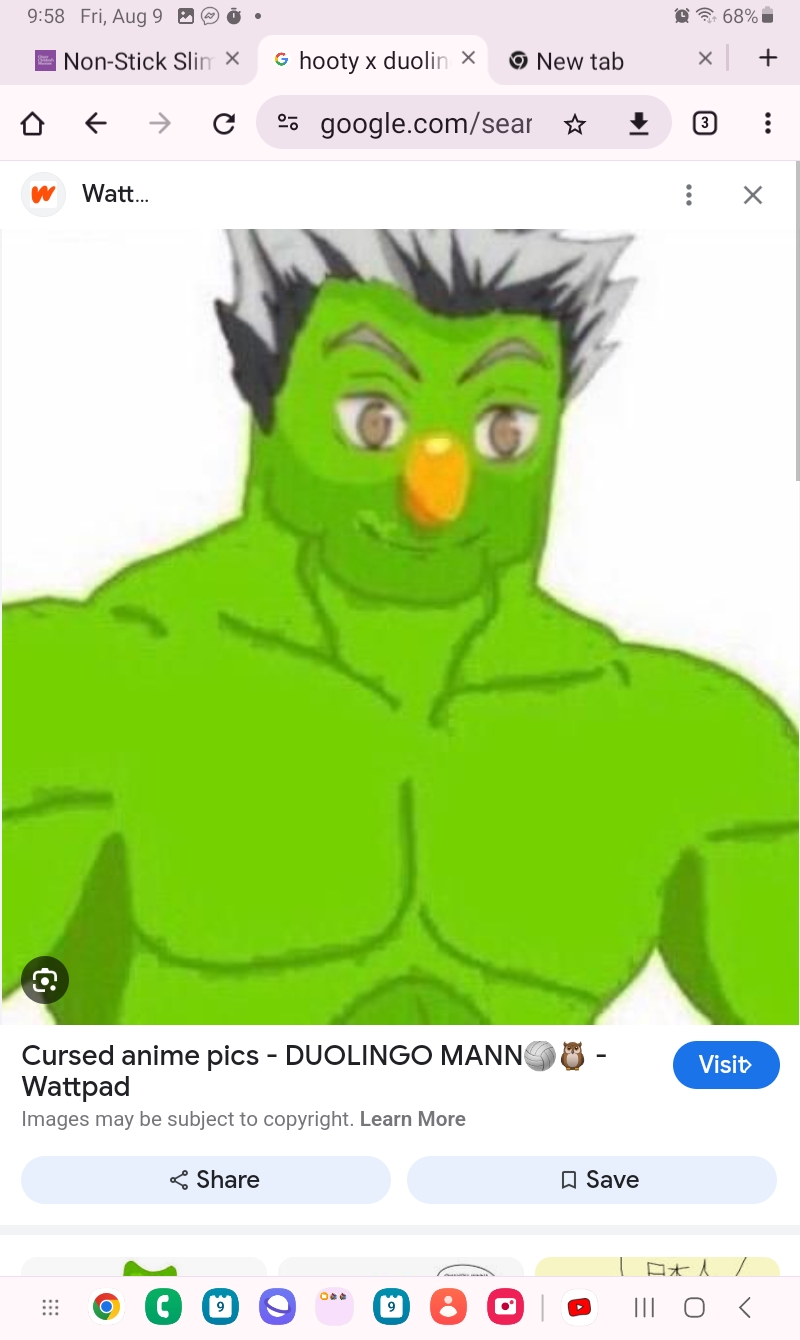
Task: Visit the Wattpad page
Action: click(x=725, y=1065)
